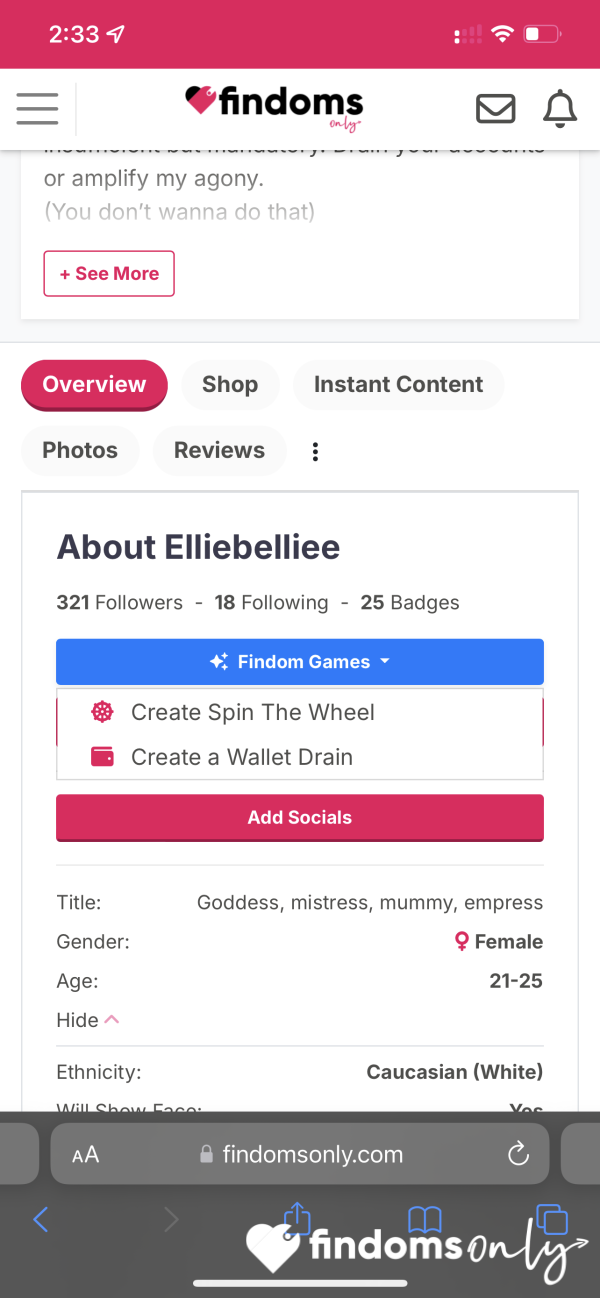Switch to the Overview tab
The height and width of the screenshot is (1298, 600).
point(94,385)
